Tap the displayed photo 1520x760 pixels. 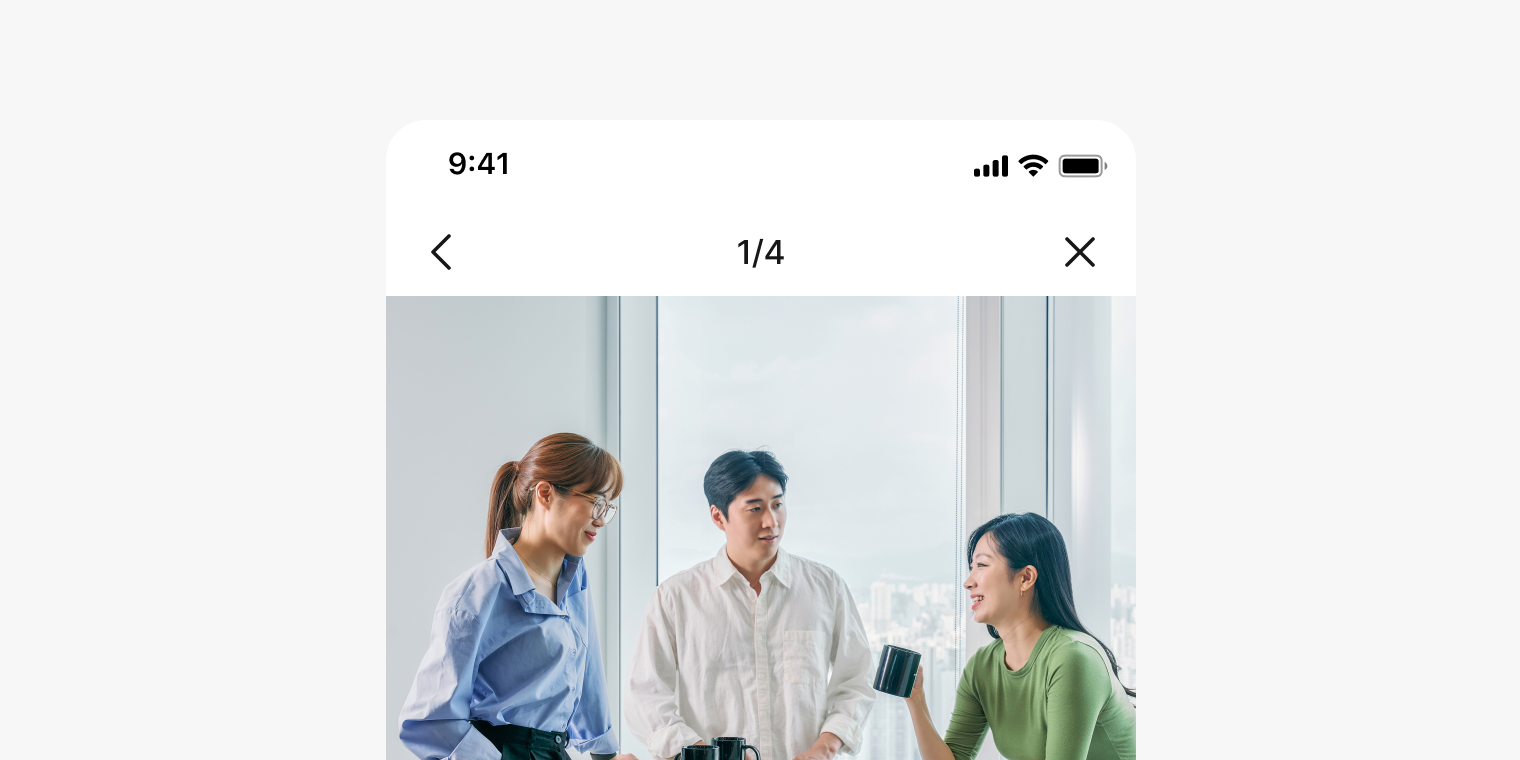760,528
